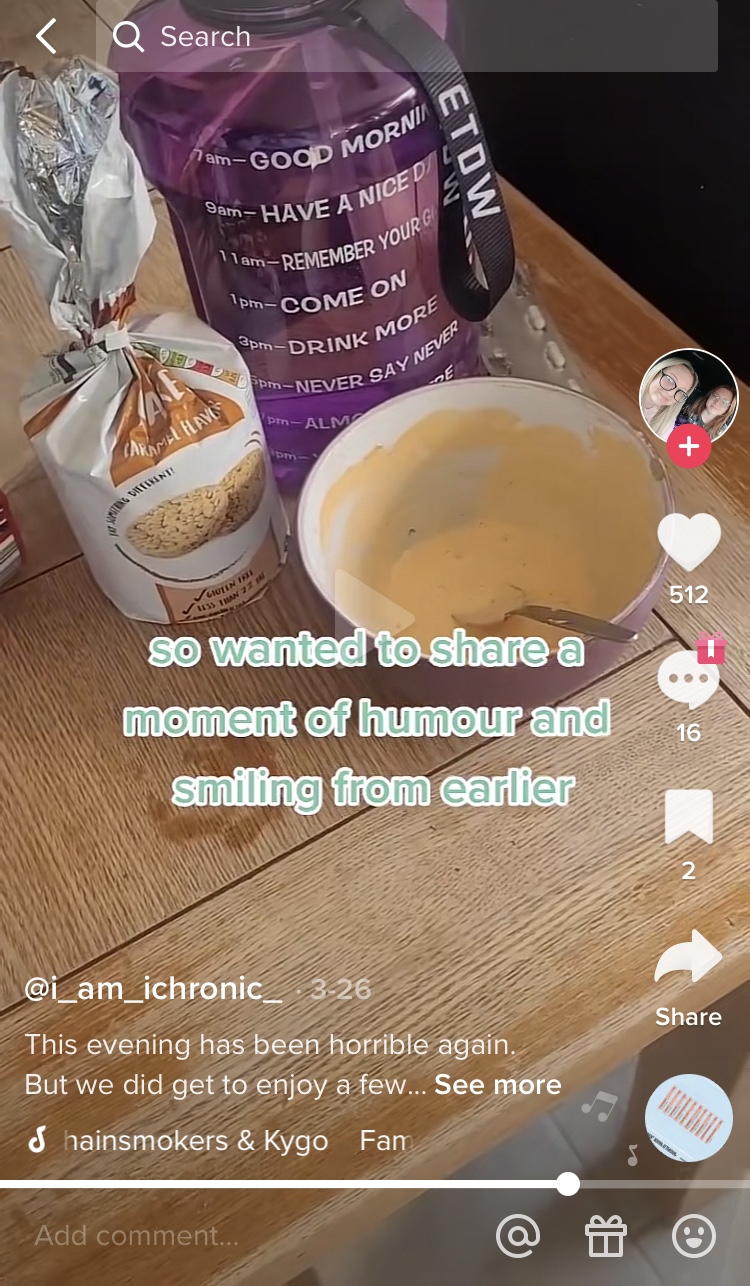
Task: Follow creator with the red plus badge
Action: (x=688, y=446)
